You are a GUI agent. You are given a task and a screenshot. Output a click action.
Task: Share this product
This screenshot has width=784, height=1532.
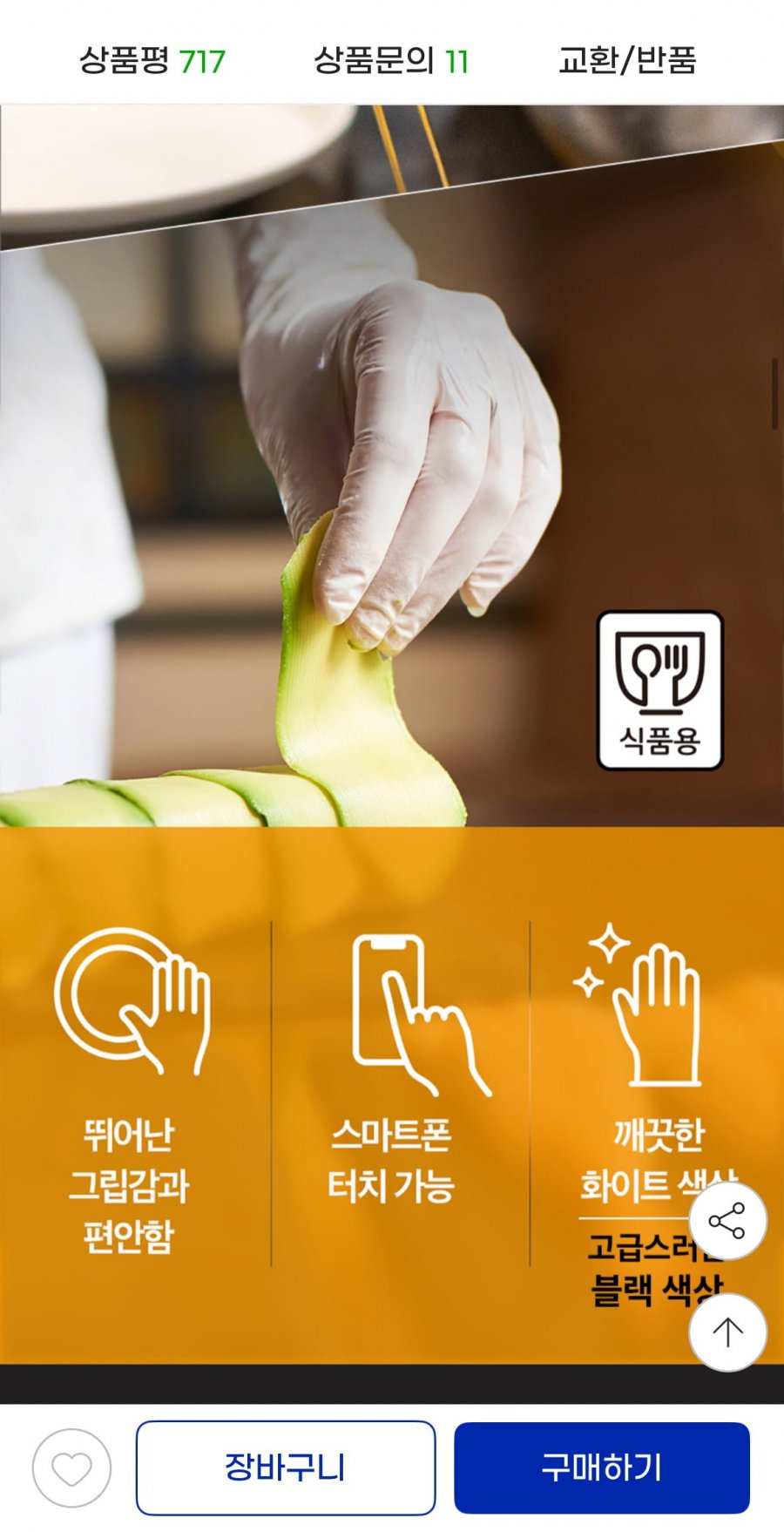coord(727,1221)
